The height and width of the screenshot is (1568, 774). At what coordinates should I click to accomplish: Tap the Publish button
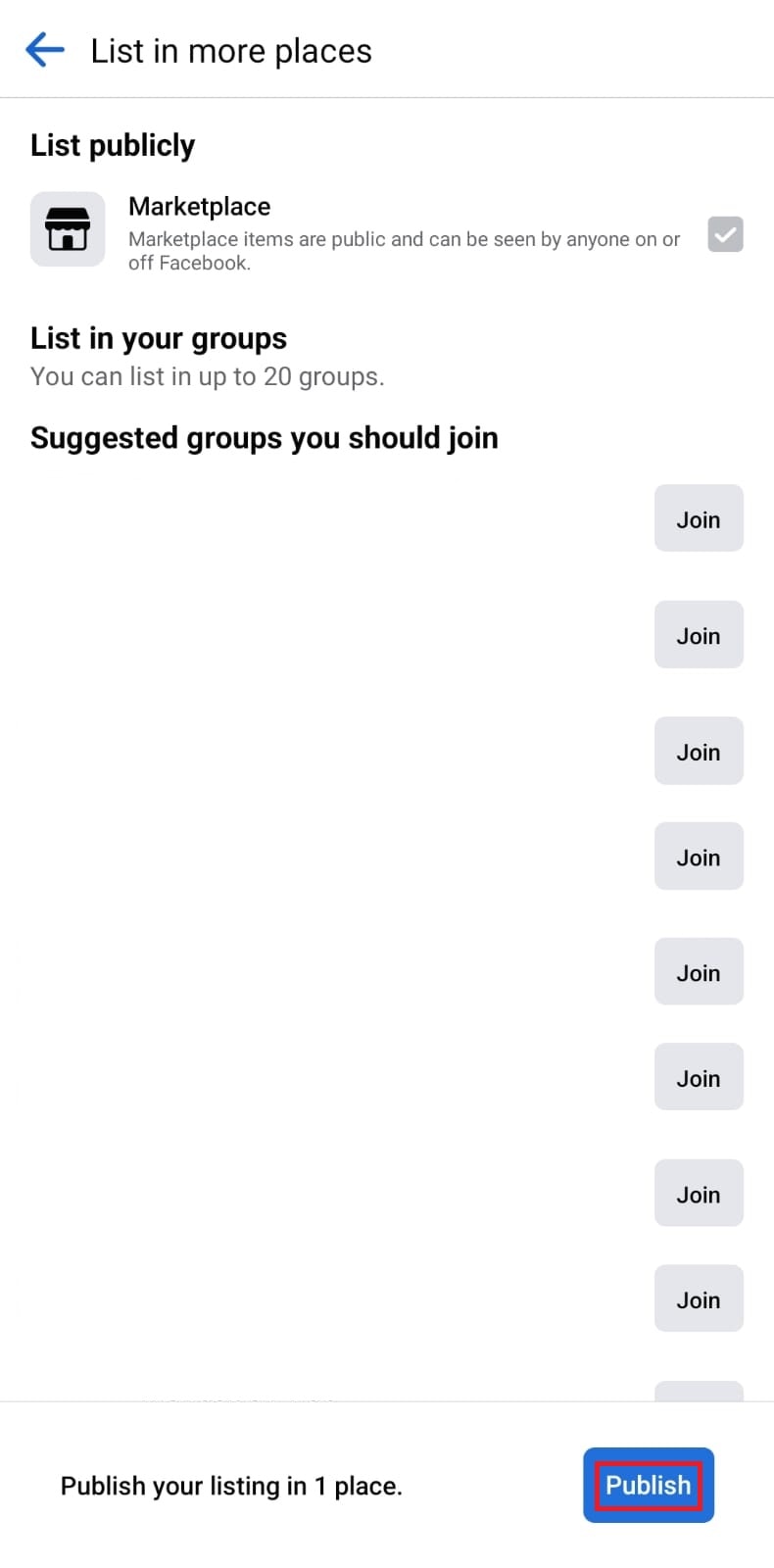pyautogui.click(x=648, y=1485)
